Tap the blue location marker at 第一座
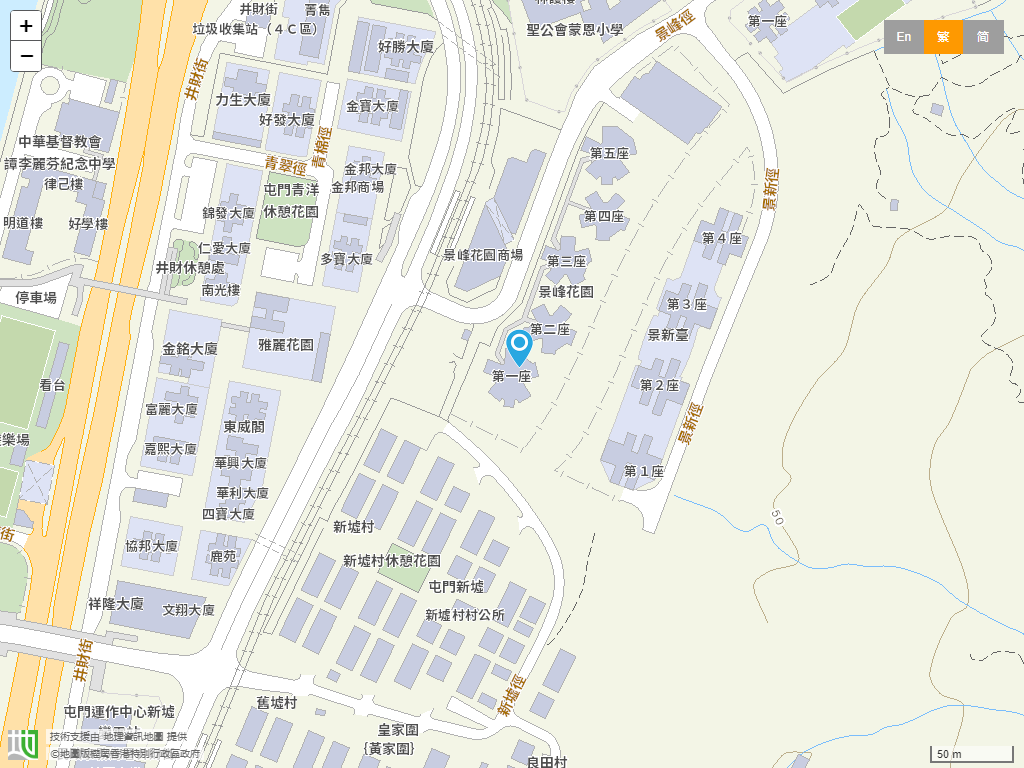The image size is (1024, 768). 520,347
